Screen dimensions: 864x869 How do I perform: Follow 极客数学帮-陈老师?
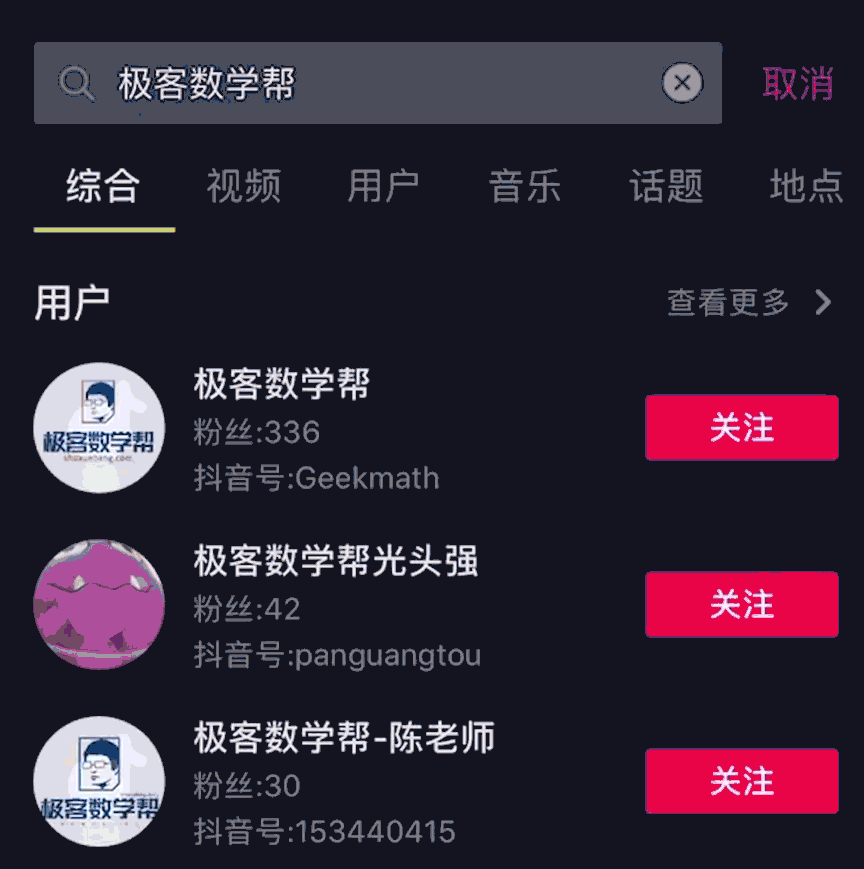pos(742,781)
